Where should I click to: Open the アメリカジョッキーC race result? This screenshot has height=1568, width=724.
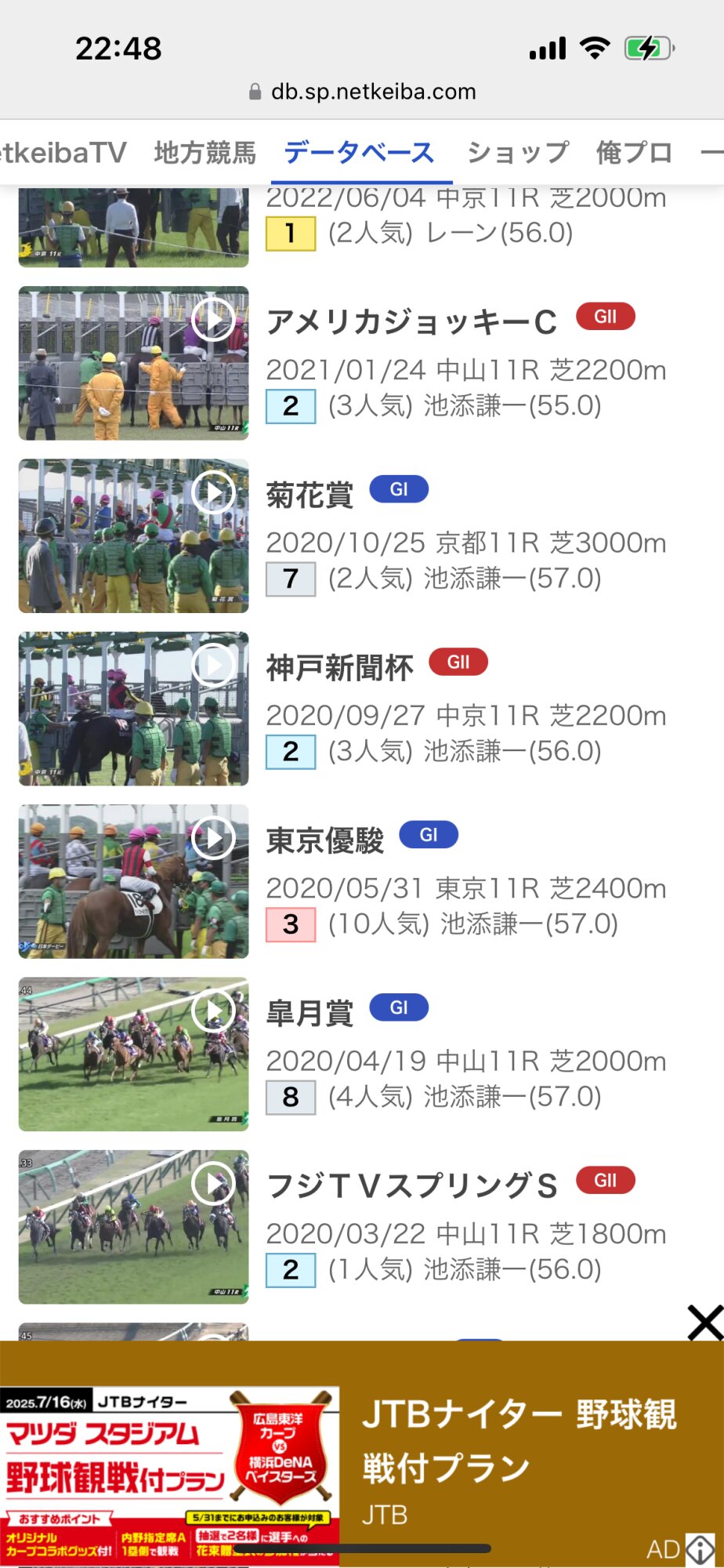(x=411, y=322)
